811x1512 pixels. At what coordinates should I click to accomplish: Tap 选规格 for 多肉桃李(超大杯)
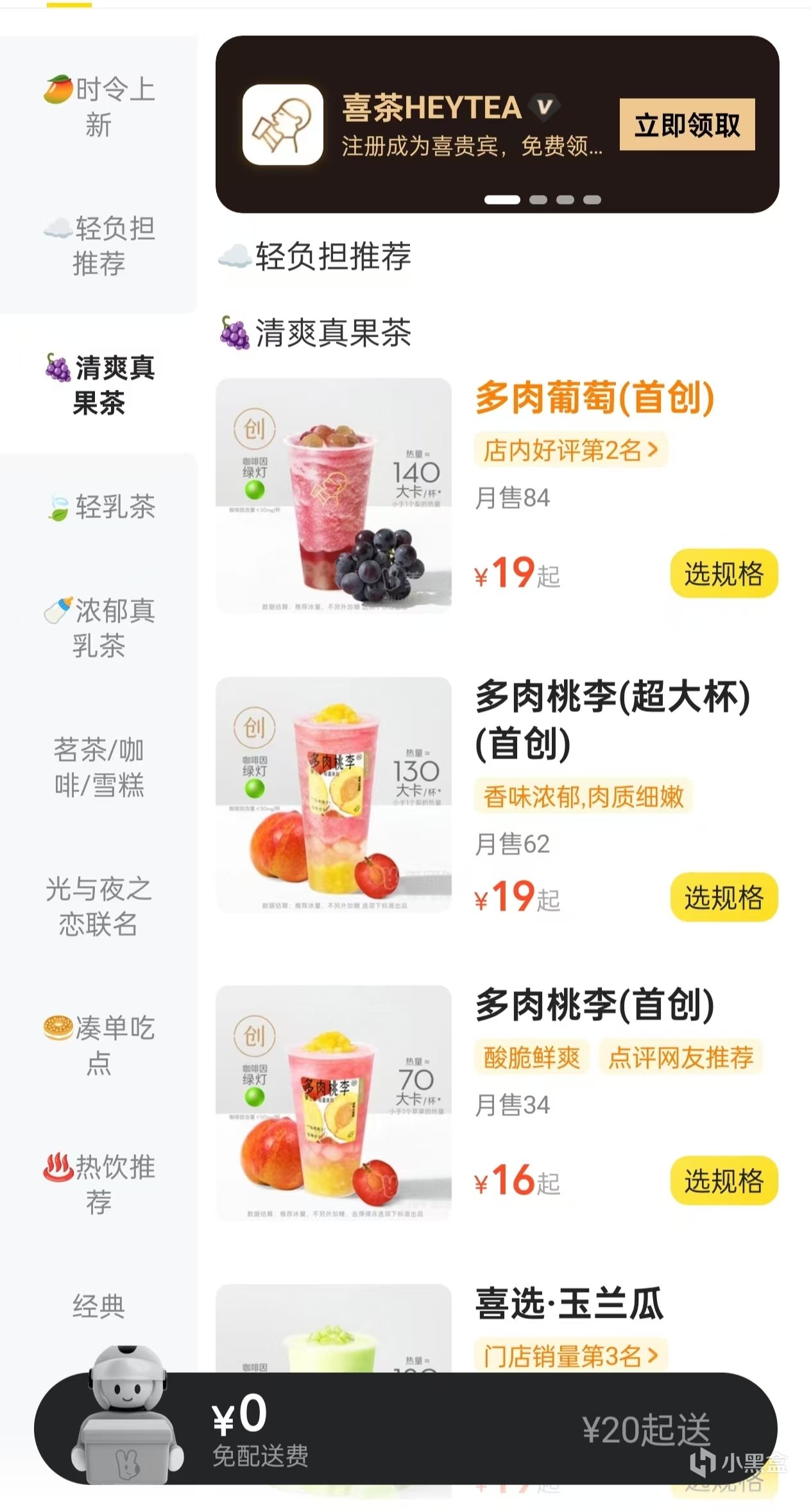723,897
